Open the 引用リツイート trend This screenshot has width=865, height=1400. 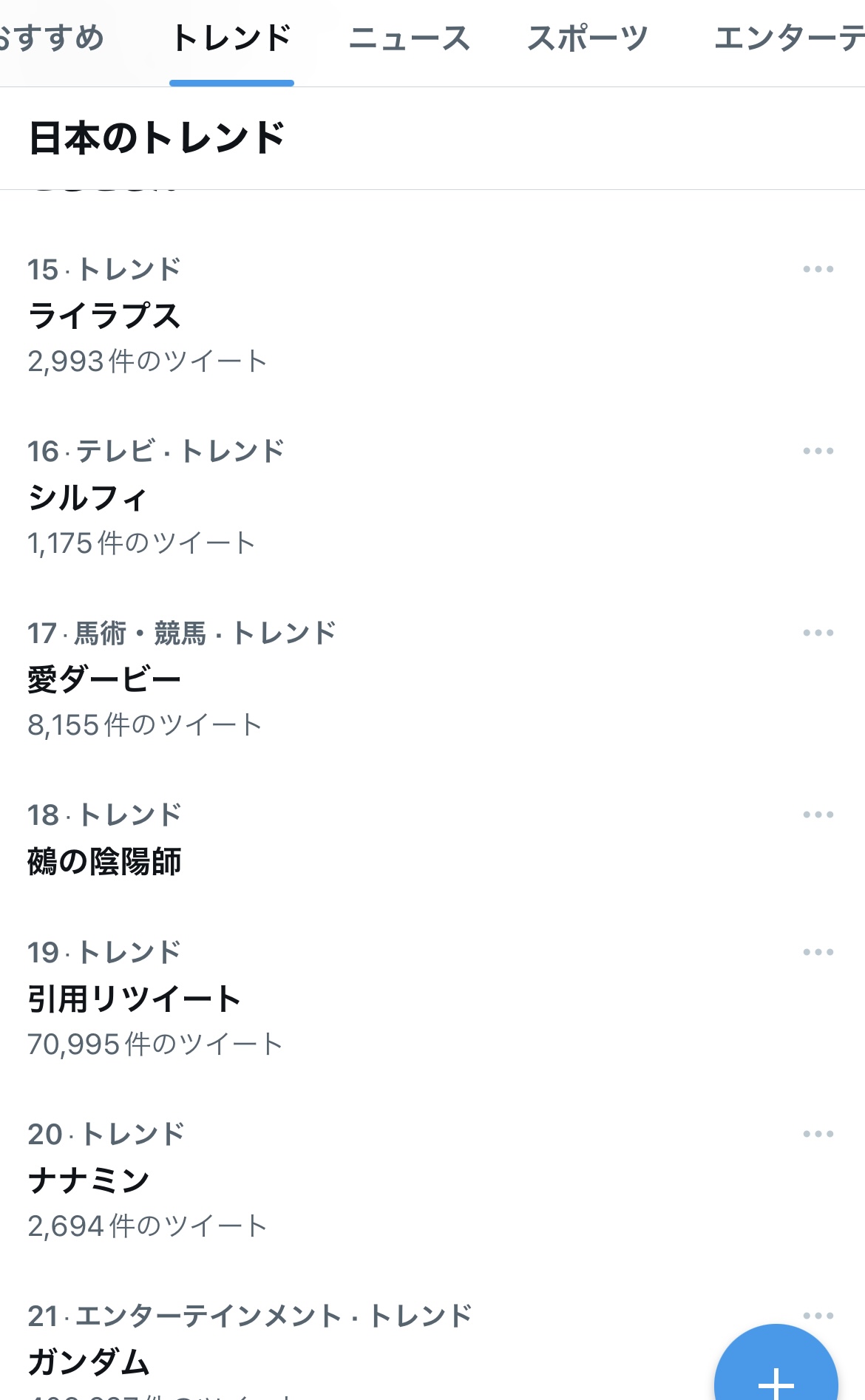tap(135, 999)
